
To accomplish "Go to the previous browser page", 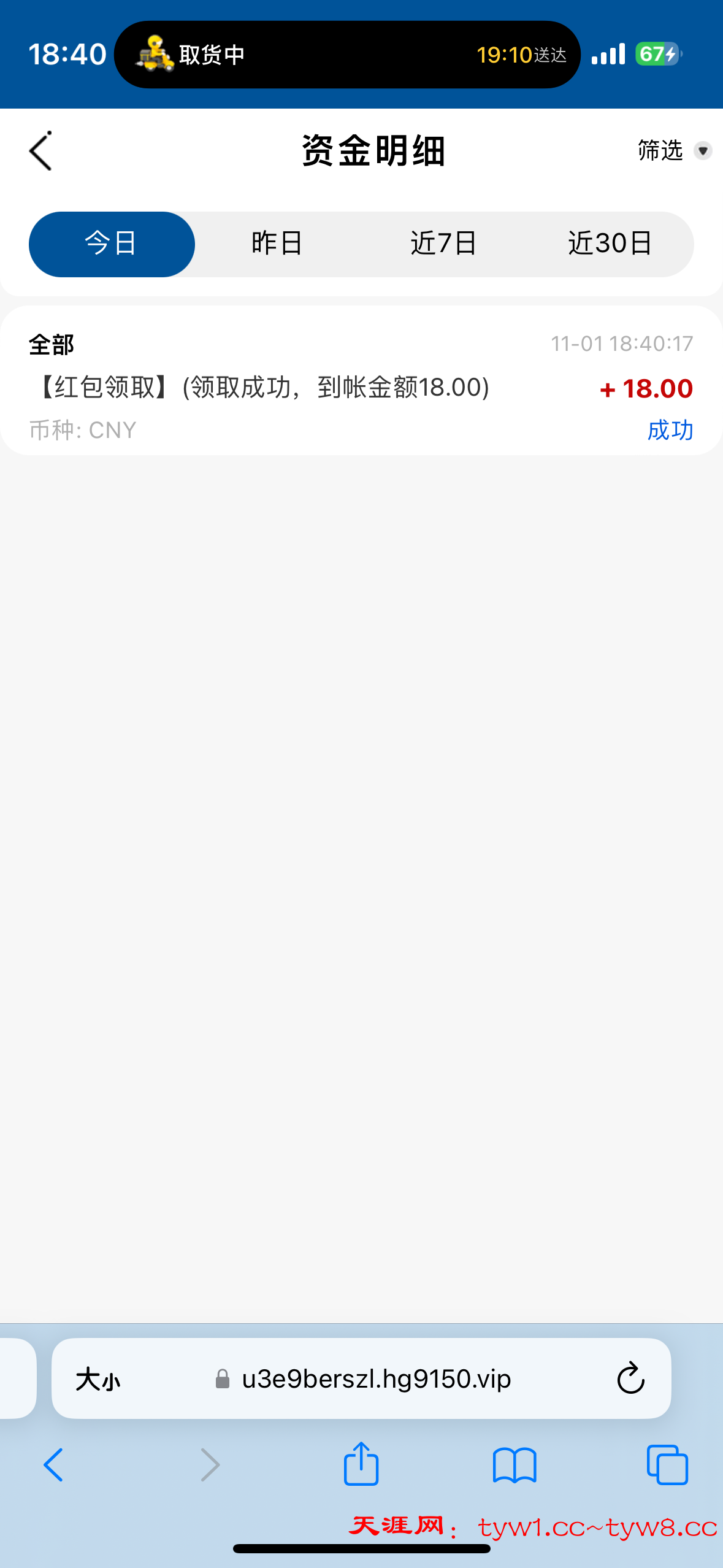I will [54, 1465].
